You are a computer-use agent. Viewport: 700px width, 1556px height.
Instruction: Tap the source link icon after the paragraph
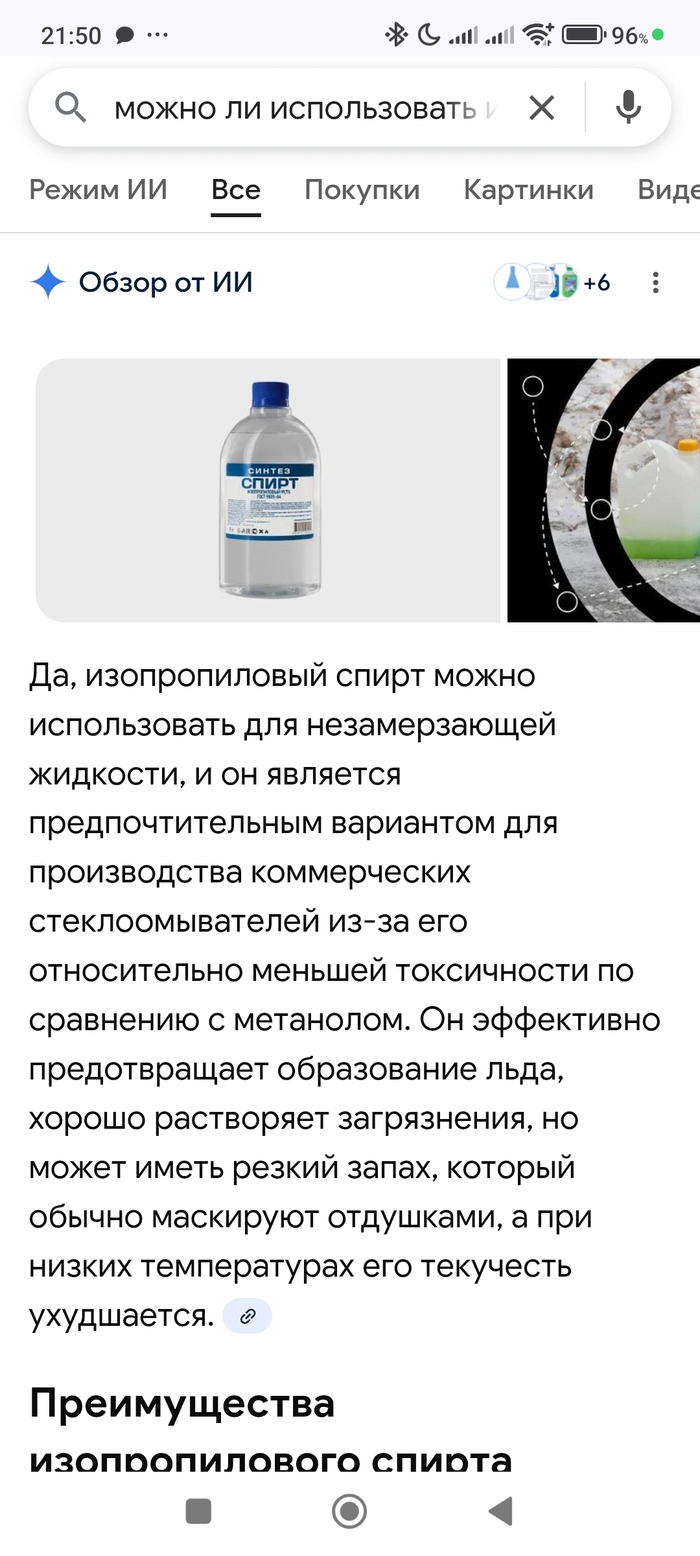[x=247, y=1316]
